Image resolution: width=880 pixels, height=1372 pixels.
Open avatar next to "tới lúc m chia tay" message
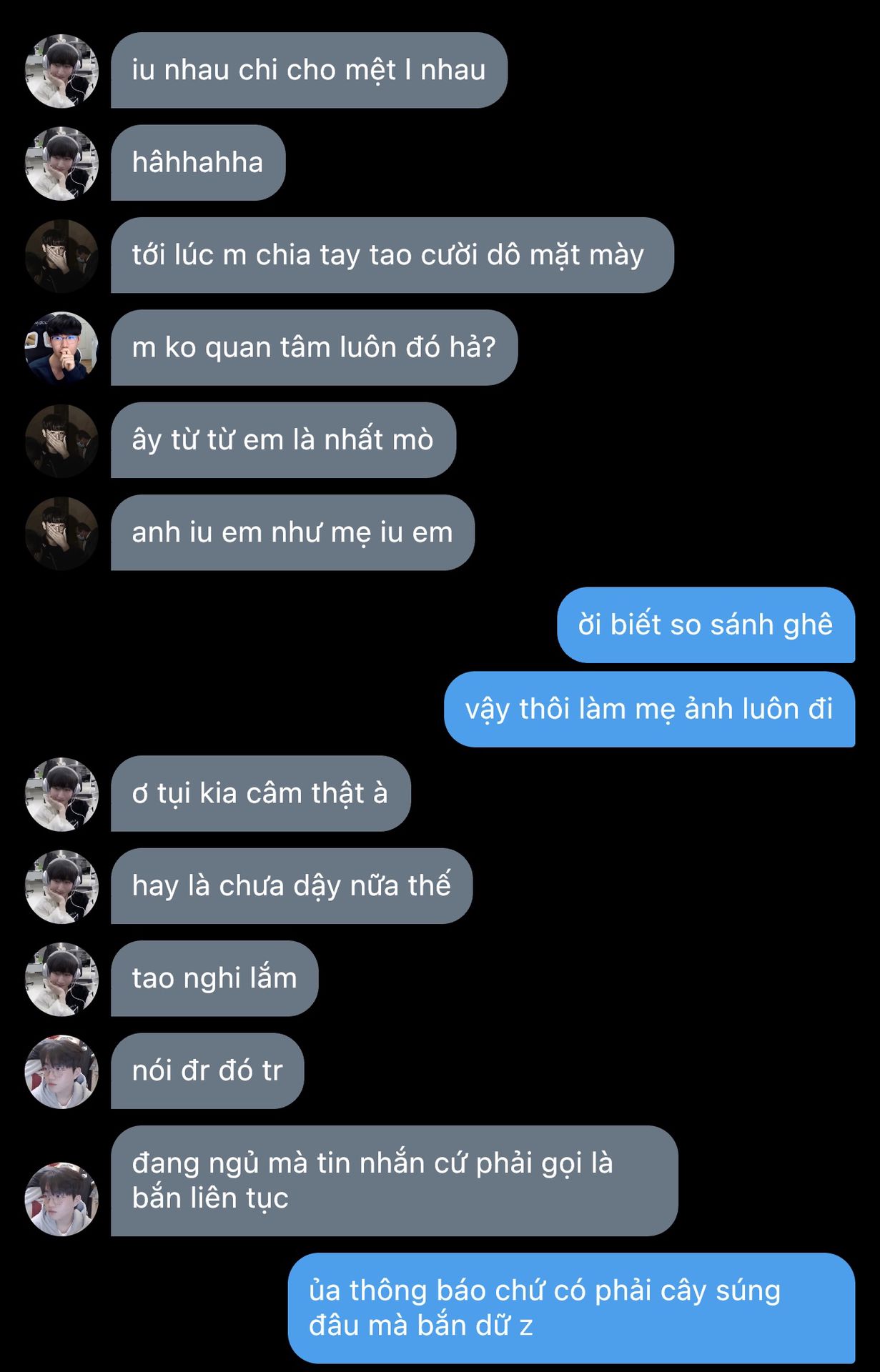tap(61, 256)
